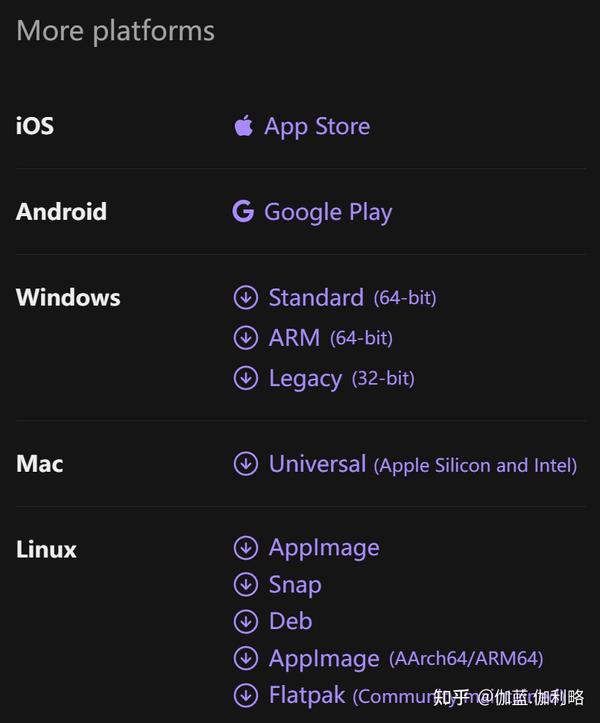Get the Linux Flatpak package
The height and width of the screenshot is (723, 600).
(306, 695)
